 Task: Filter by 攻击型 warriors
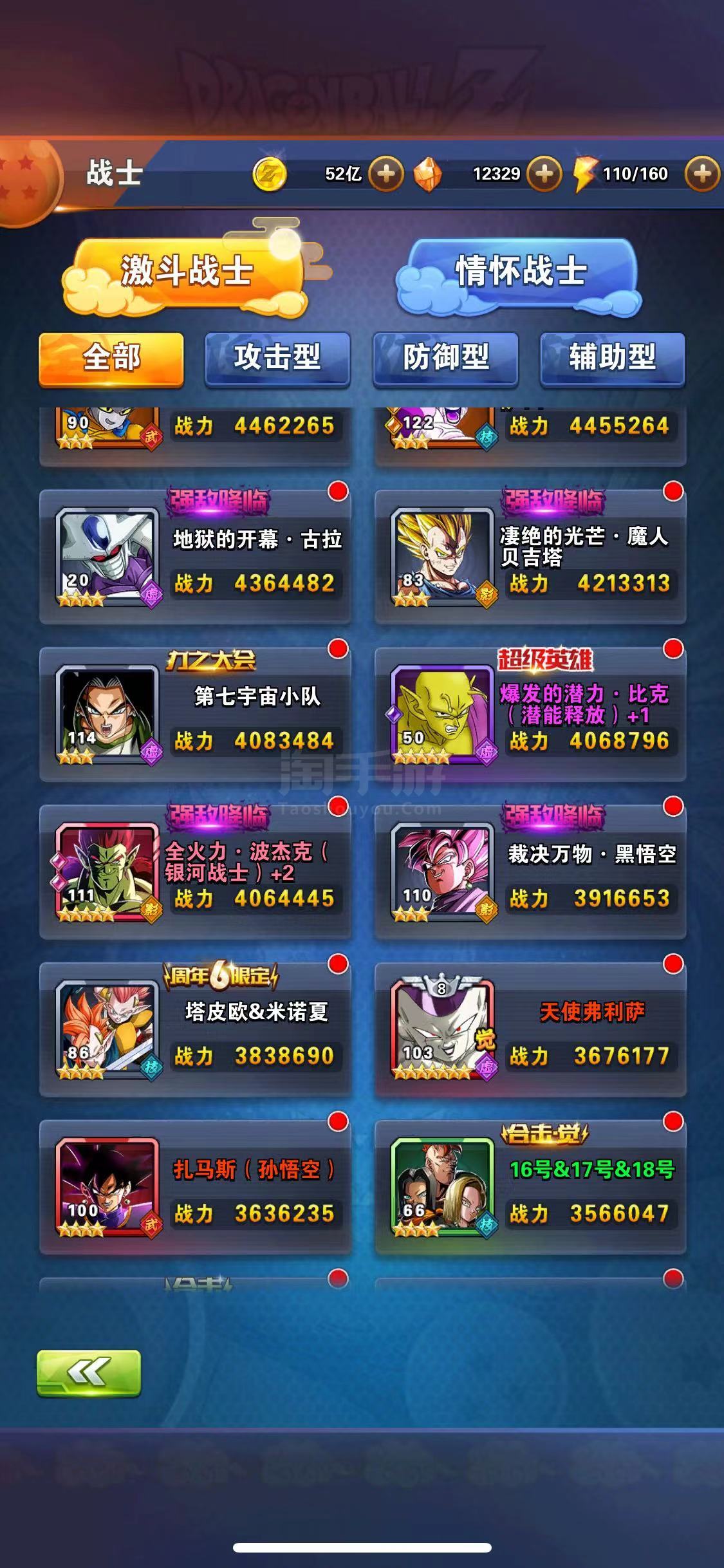tap(277, 359)
